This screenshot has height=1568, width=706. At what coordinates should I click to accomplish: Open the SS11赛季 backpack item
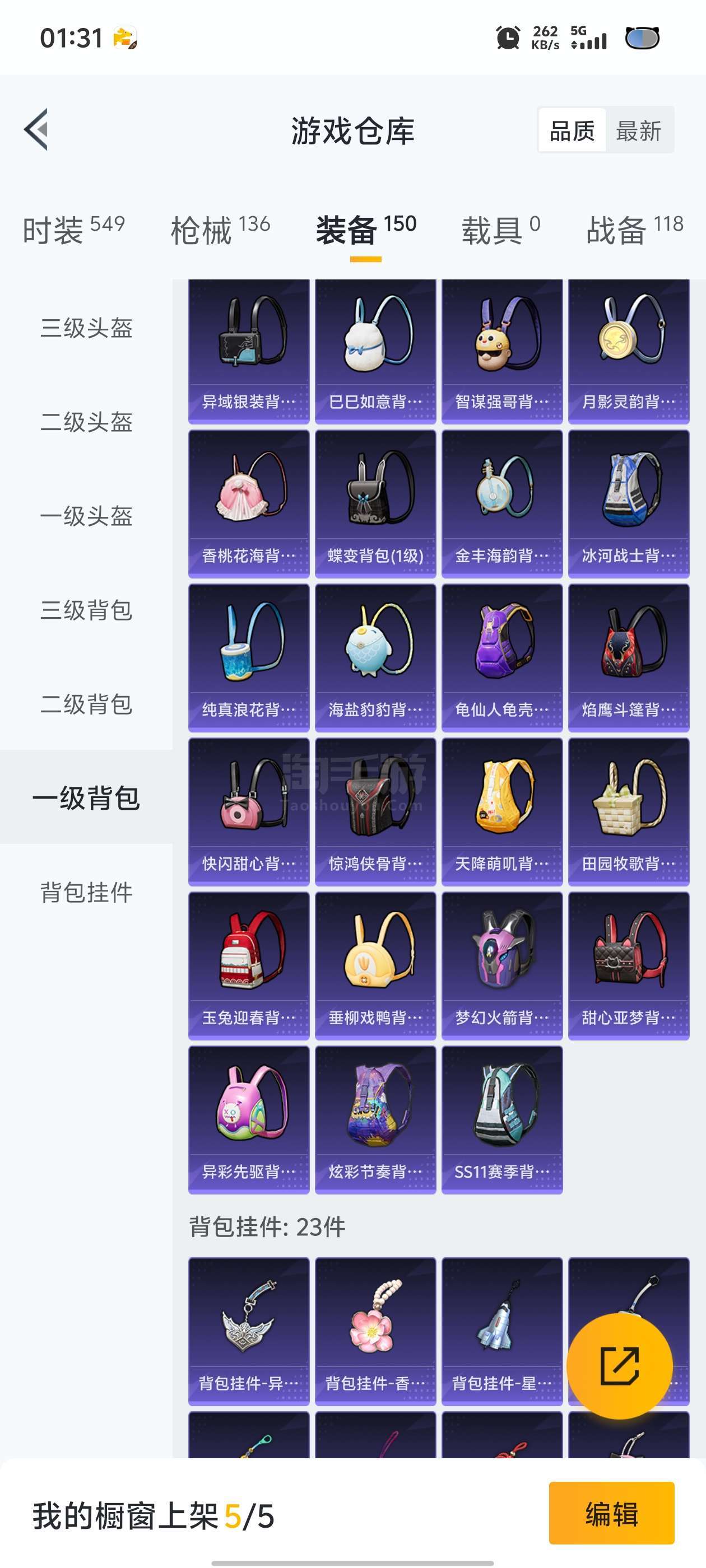(502, 1119)
